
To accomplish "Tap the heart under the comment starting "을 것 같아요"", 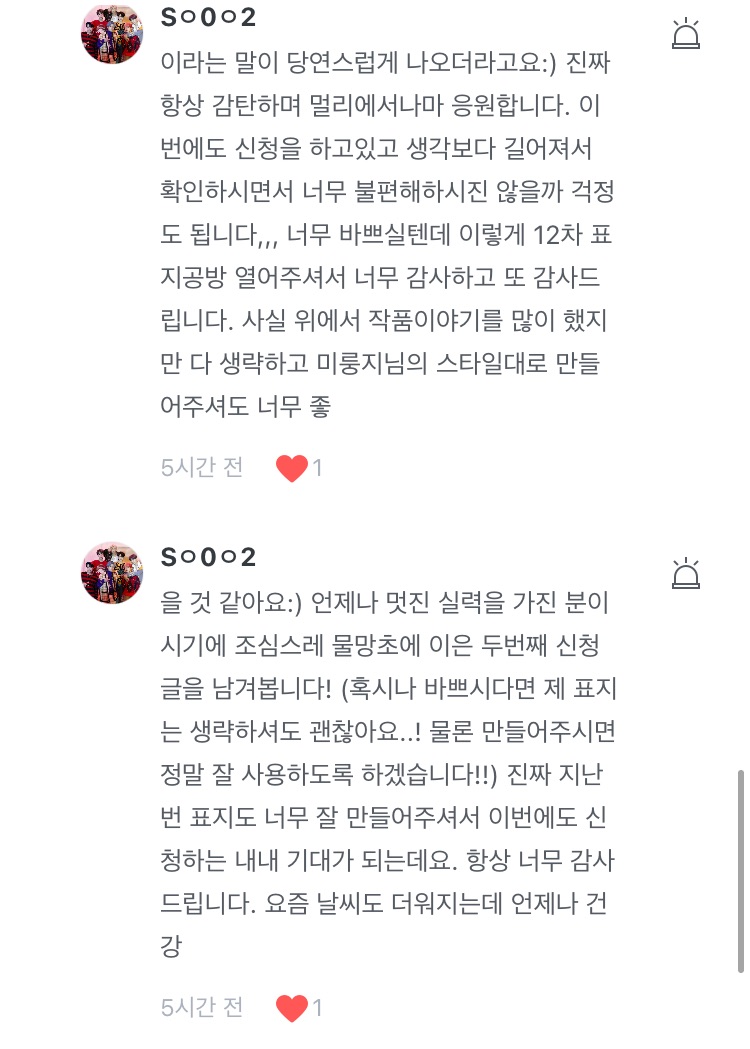I will pos(291,1008).
